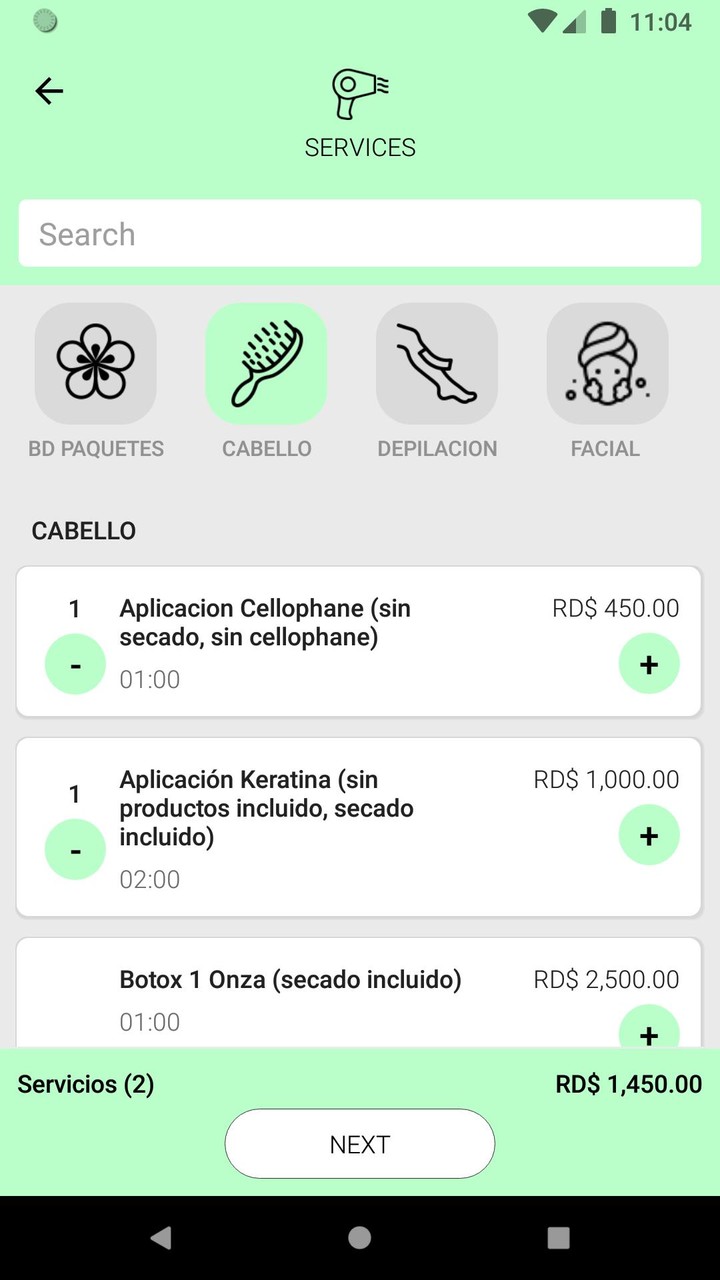Decrease Aplicacion Cellophane quantity
Image resolution: width=720 pixels, height=1280 pixels.
point(75,664)
